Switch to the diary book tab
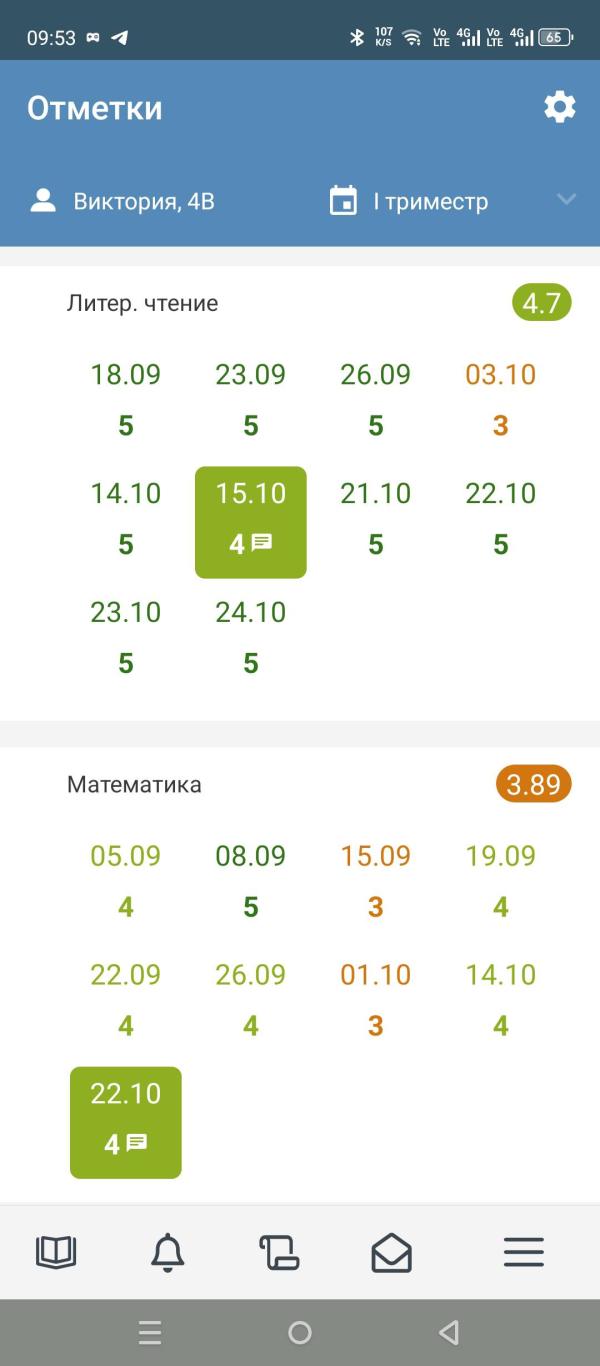 pyautogui.click(x=56, y=1252)
